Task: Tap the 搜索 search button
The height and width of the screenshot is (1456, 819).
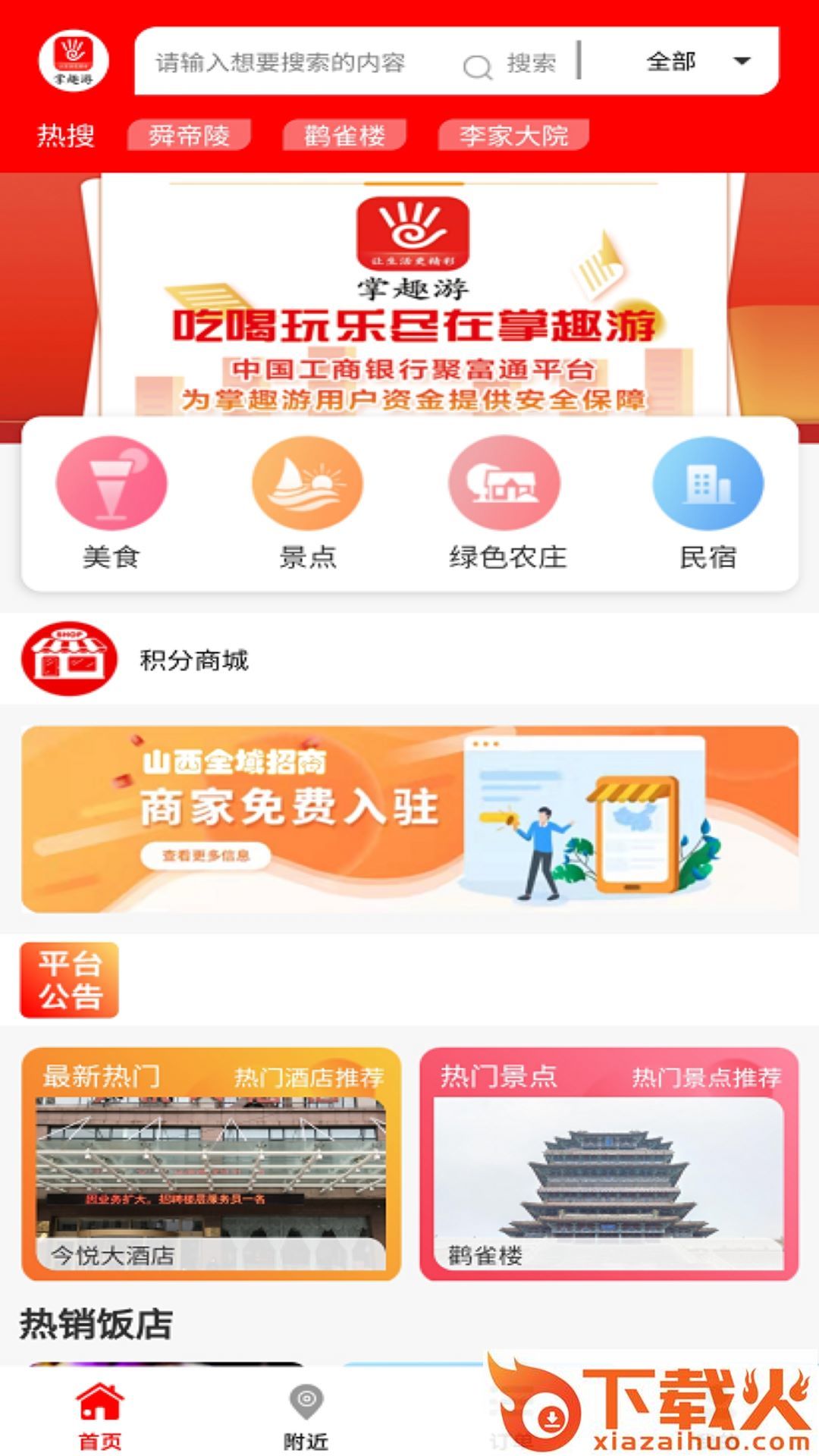Action: click(x=512, y=64)
